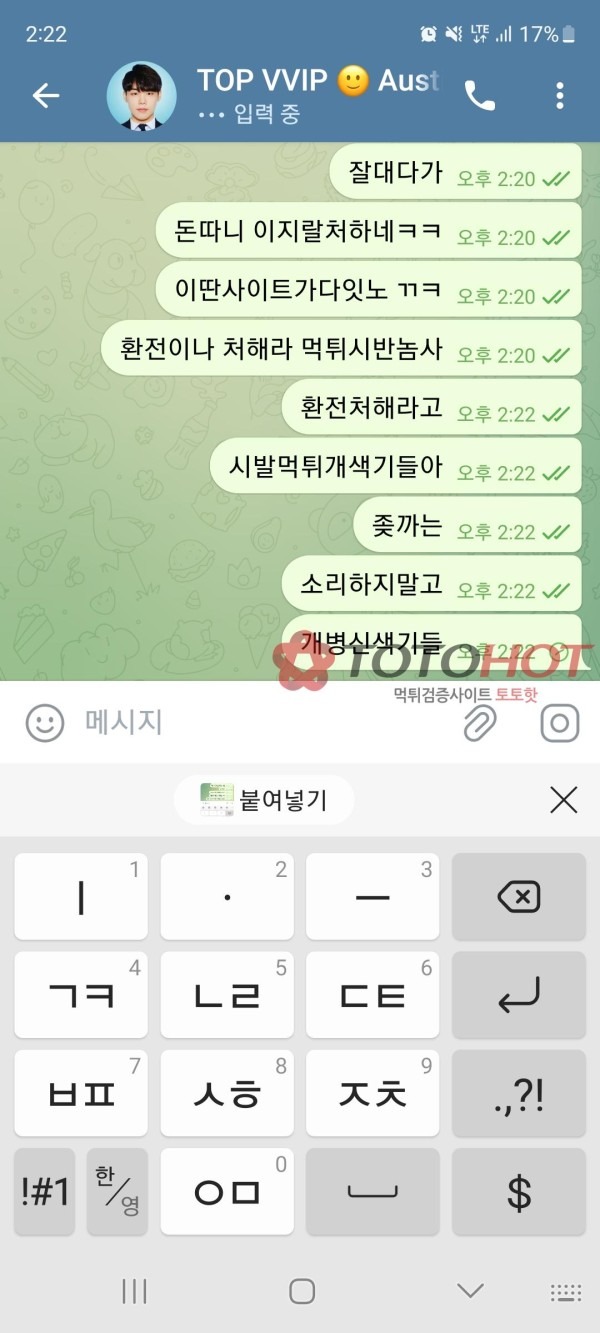Viewport: 600px width, 1333px height.
Task: Go to home via navigation bar
Action: pos(301,1291)
